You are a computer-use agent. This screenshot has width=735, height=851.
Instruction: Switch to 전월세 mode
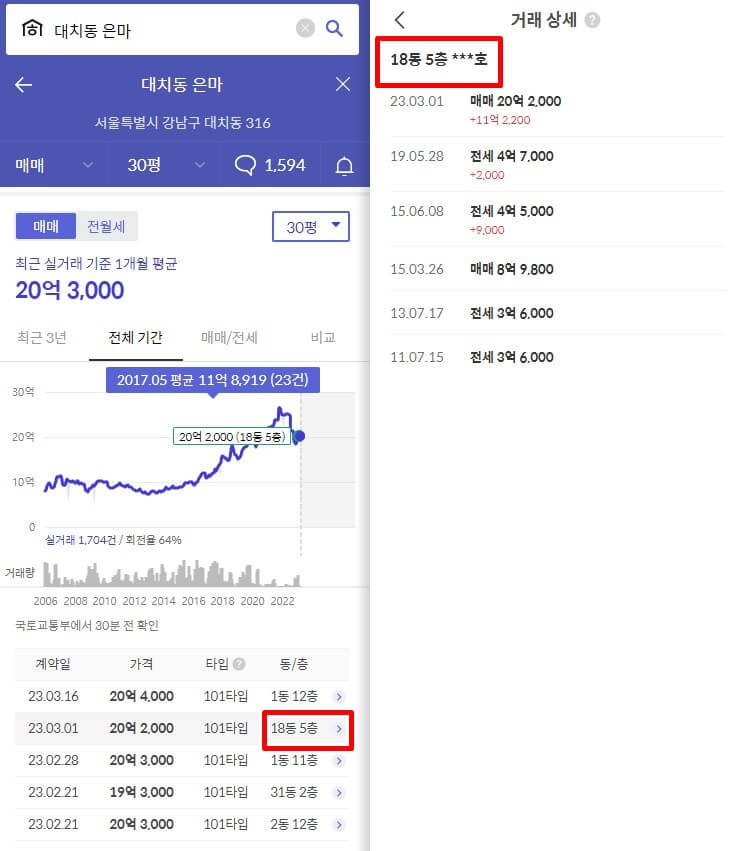click(x=105, y=226)
